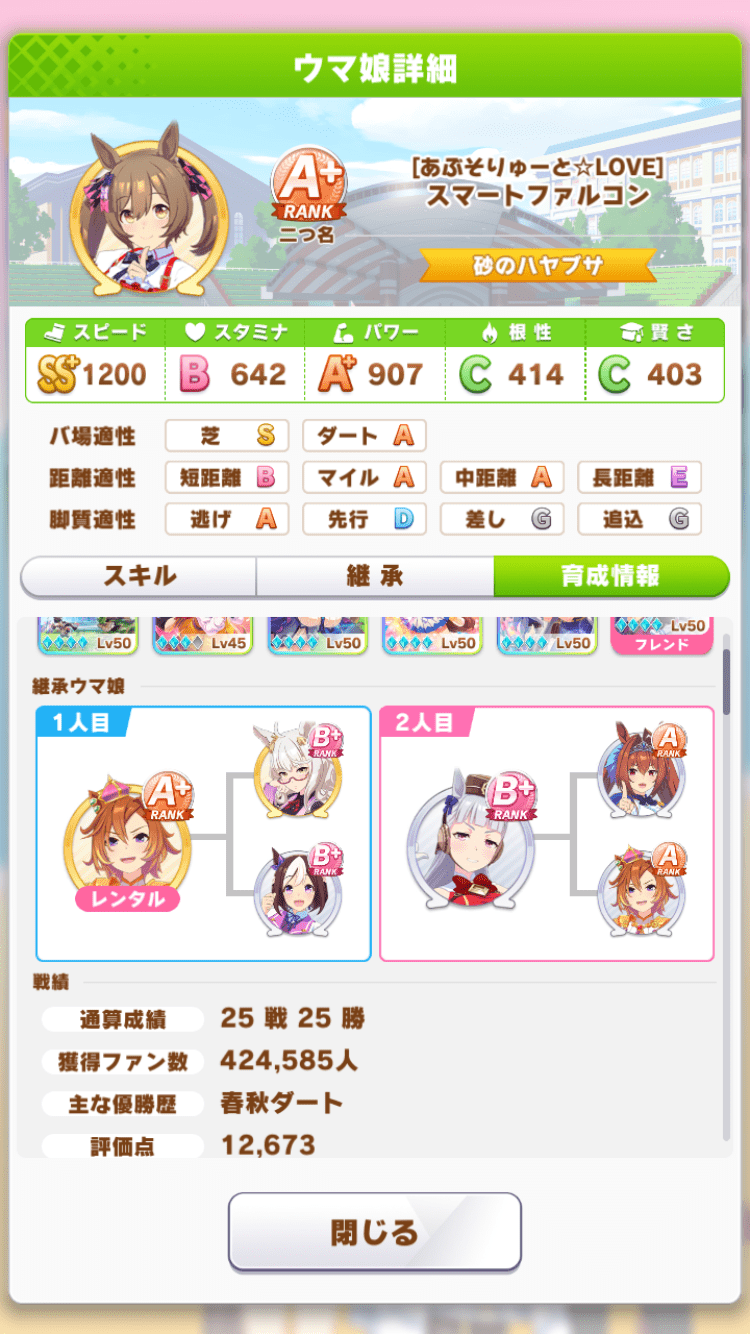Switch to the 継承 tab
The height and width of the screenshot is (1334, 750).
tap(374, 576)
